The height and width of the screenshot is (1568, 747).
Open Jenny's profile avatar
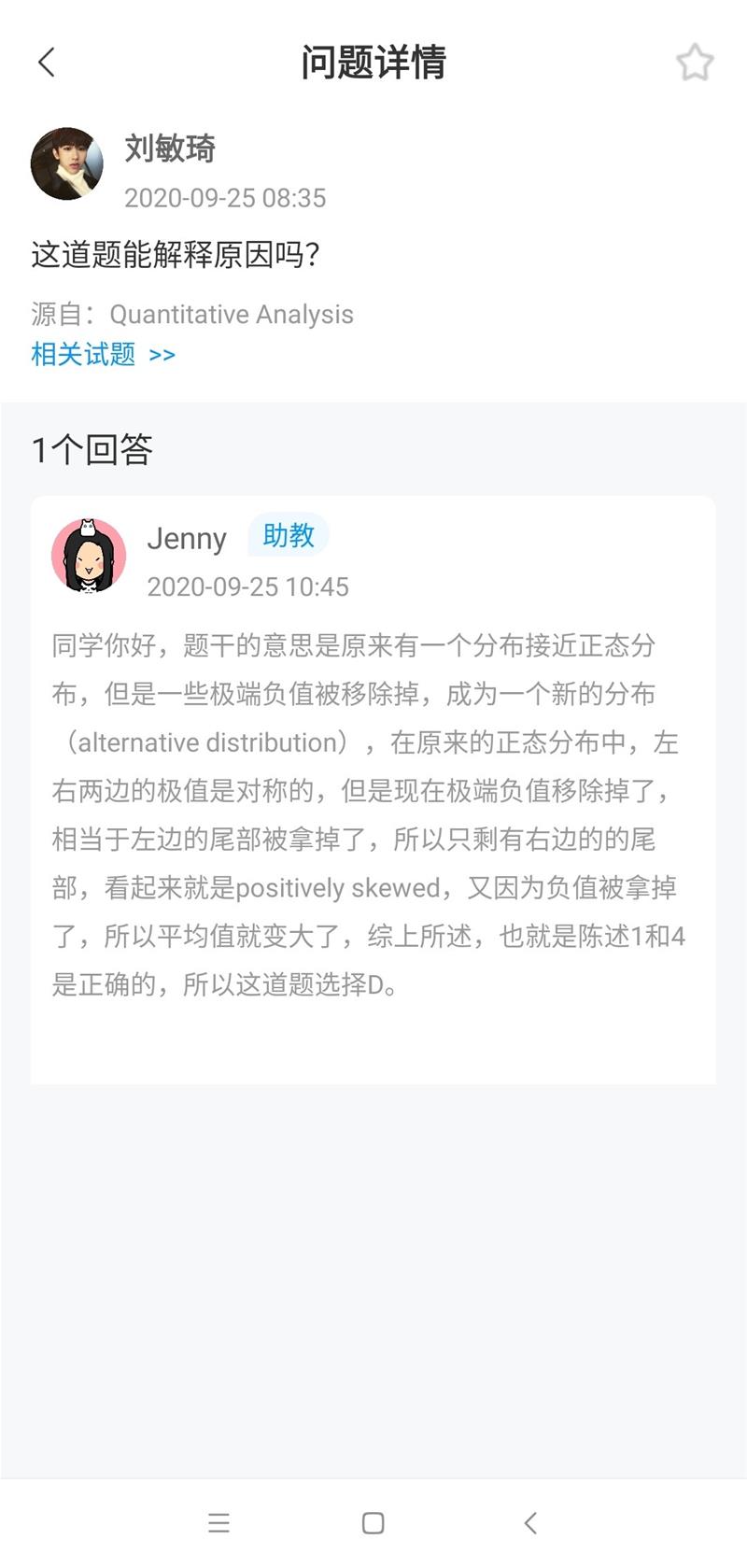click(89, 556)
